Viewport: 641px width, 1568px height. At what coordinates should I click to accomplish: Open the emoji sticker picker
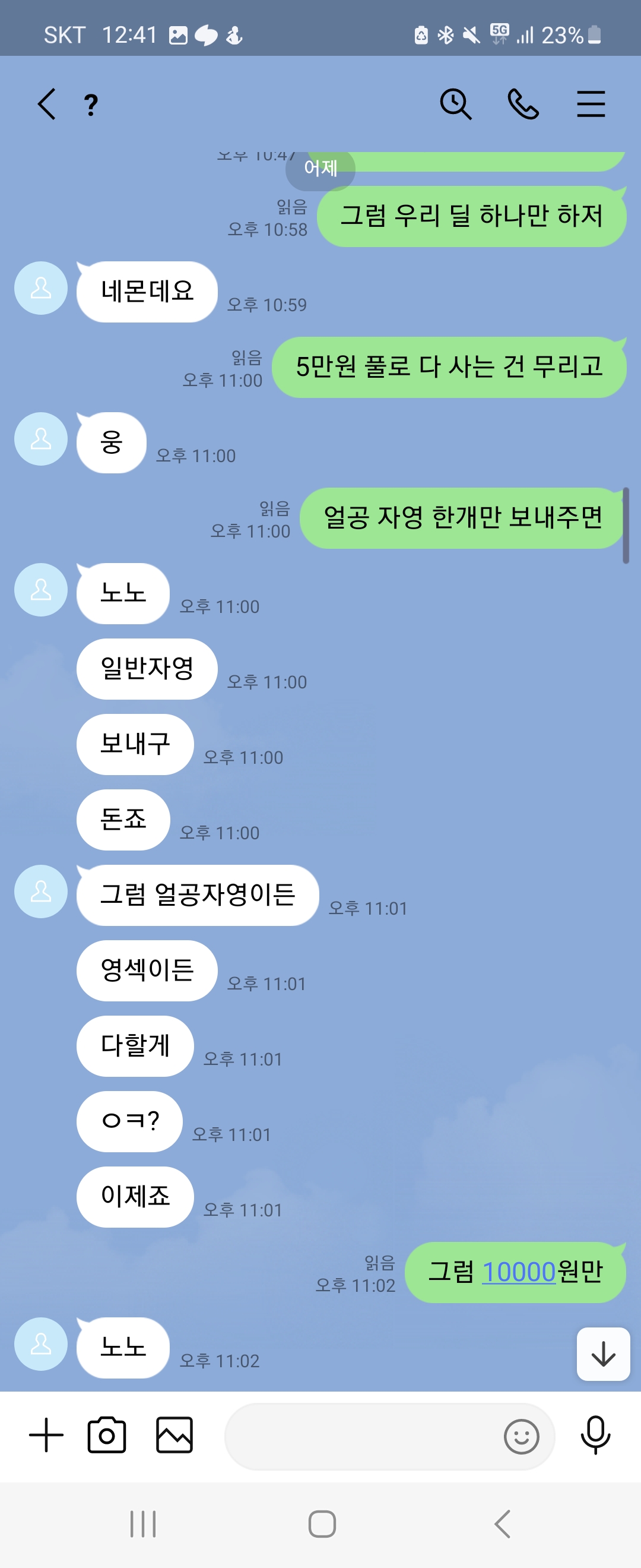coord(521,1437)
